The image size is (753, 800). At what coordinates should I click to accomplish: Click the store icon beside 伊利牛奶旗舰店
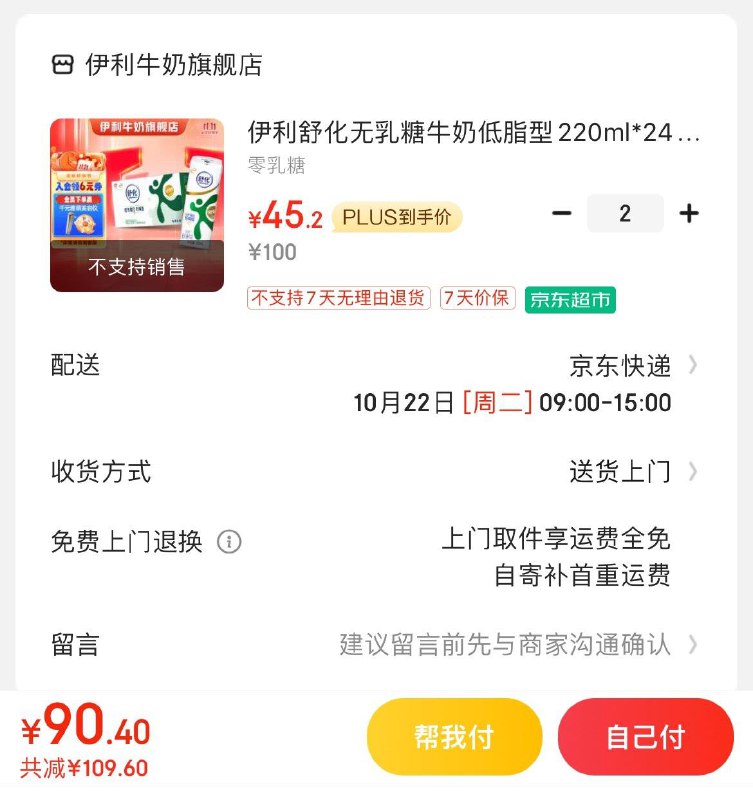pyautogui.click(x=61, y=62)
